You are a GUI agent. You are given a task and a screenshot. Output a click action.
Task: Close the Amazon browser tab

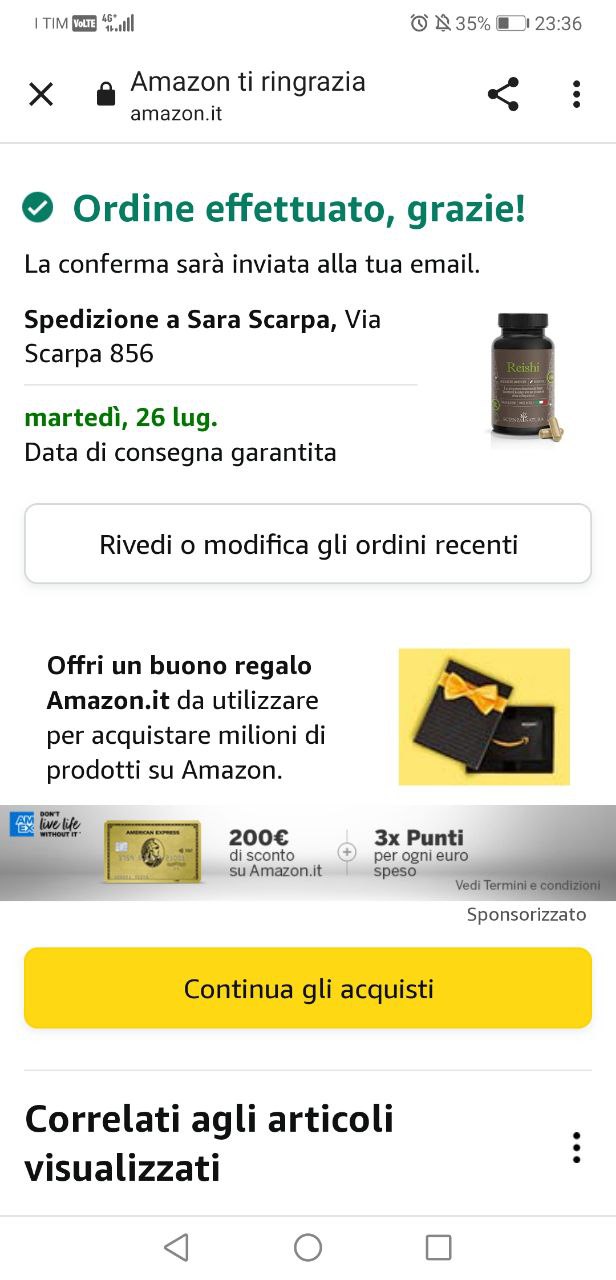pyautogui.click(x=41, y=95)
